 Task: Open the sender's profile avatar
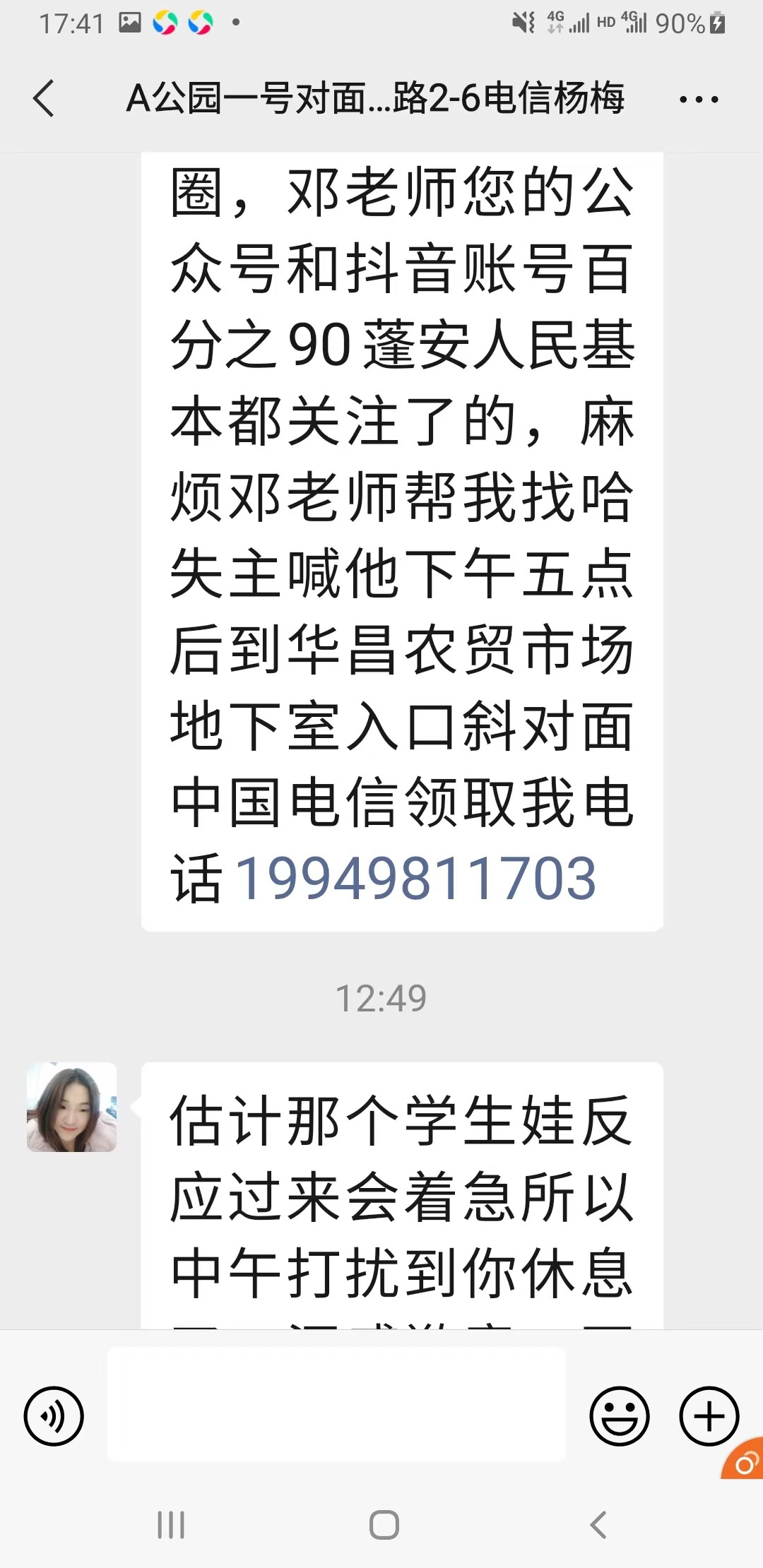point(71,1107)
